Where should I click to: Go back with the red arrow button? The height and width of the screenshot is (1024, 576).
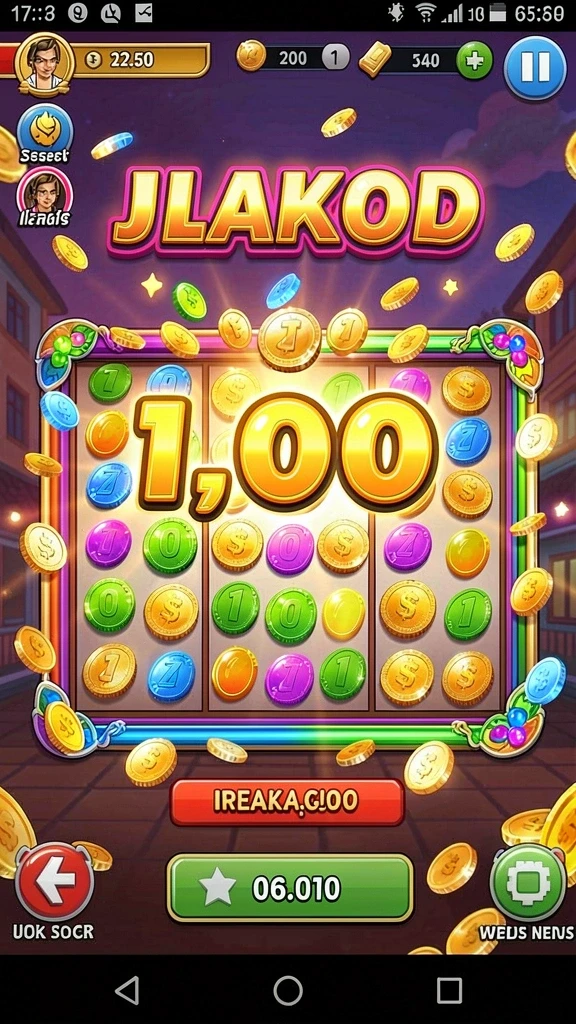coord(54,881)
